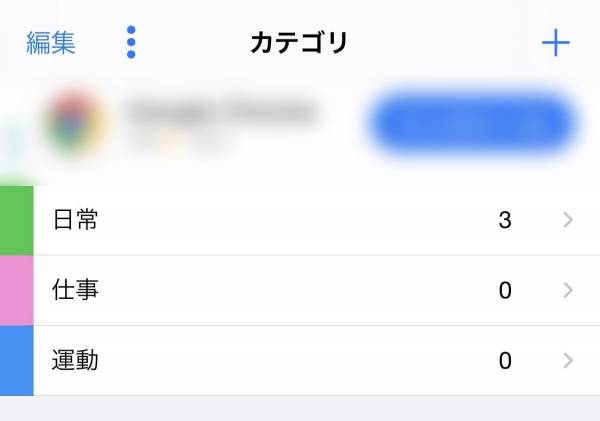The height and width of the screenshot is (421, 600).
Task: Tap the blurred blue ad button
Action: [x=472, y=123]
